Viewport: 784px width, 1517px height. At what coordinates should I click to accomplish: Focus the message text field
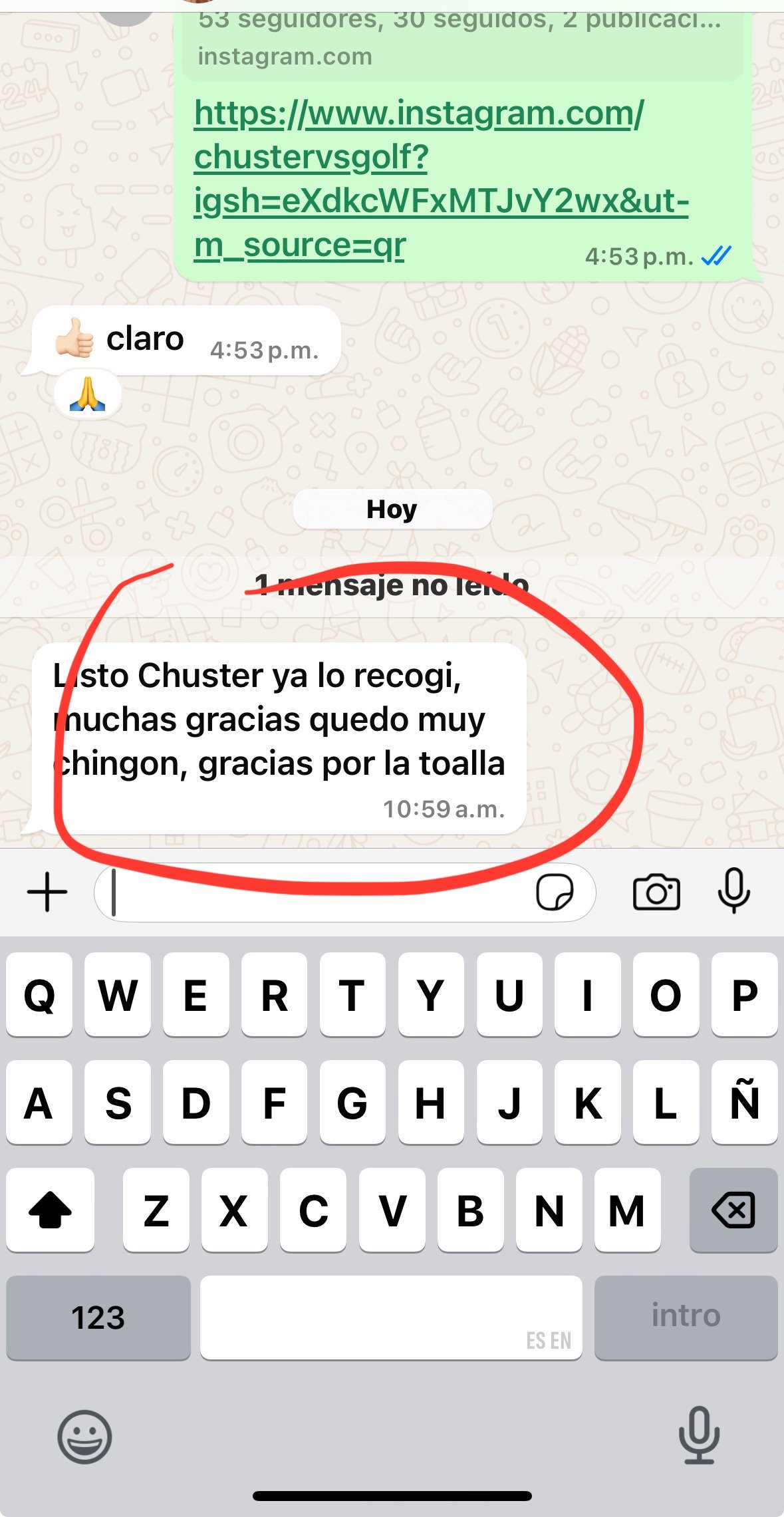(319, 893)
